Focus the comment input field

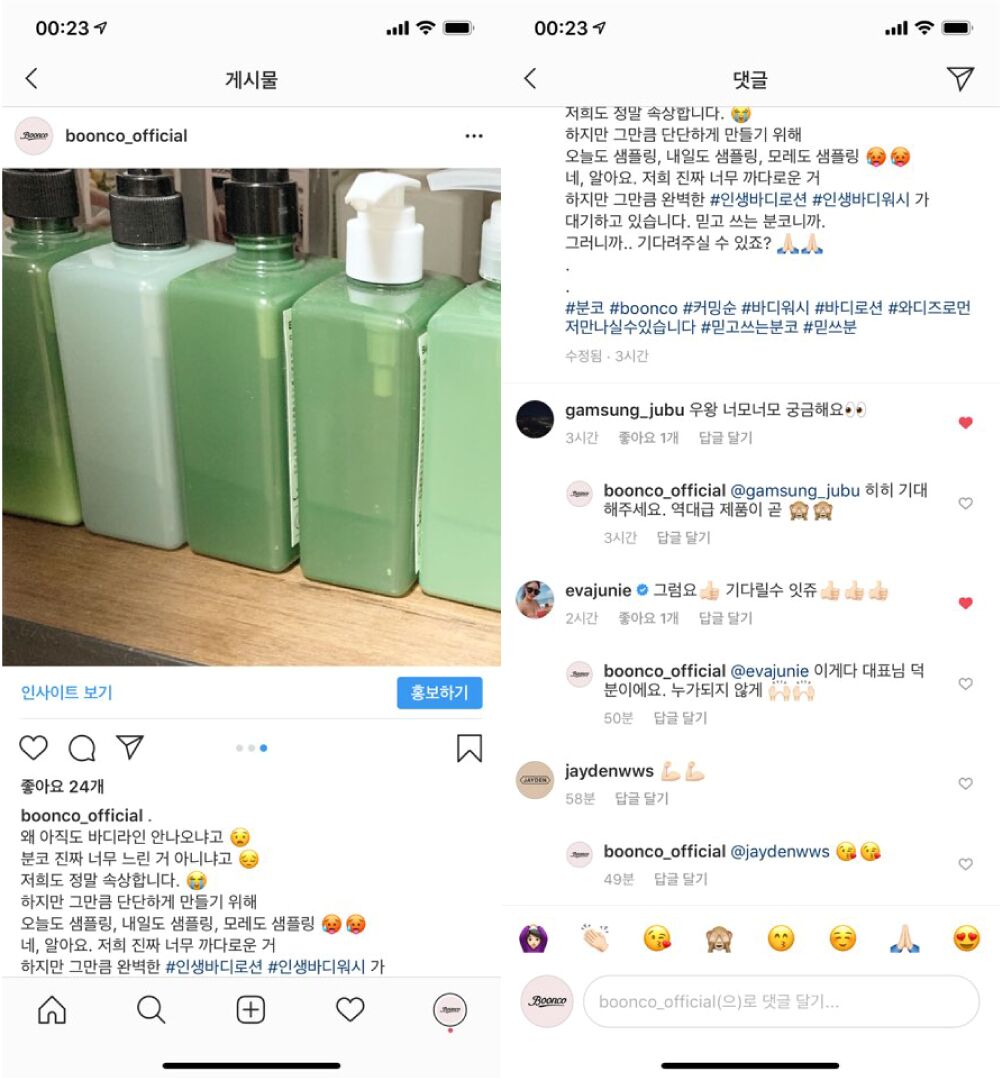pyautogui.click(x=780, y=1001)
